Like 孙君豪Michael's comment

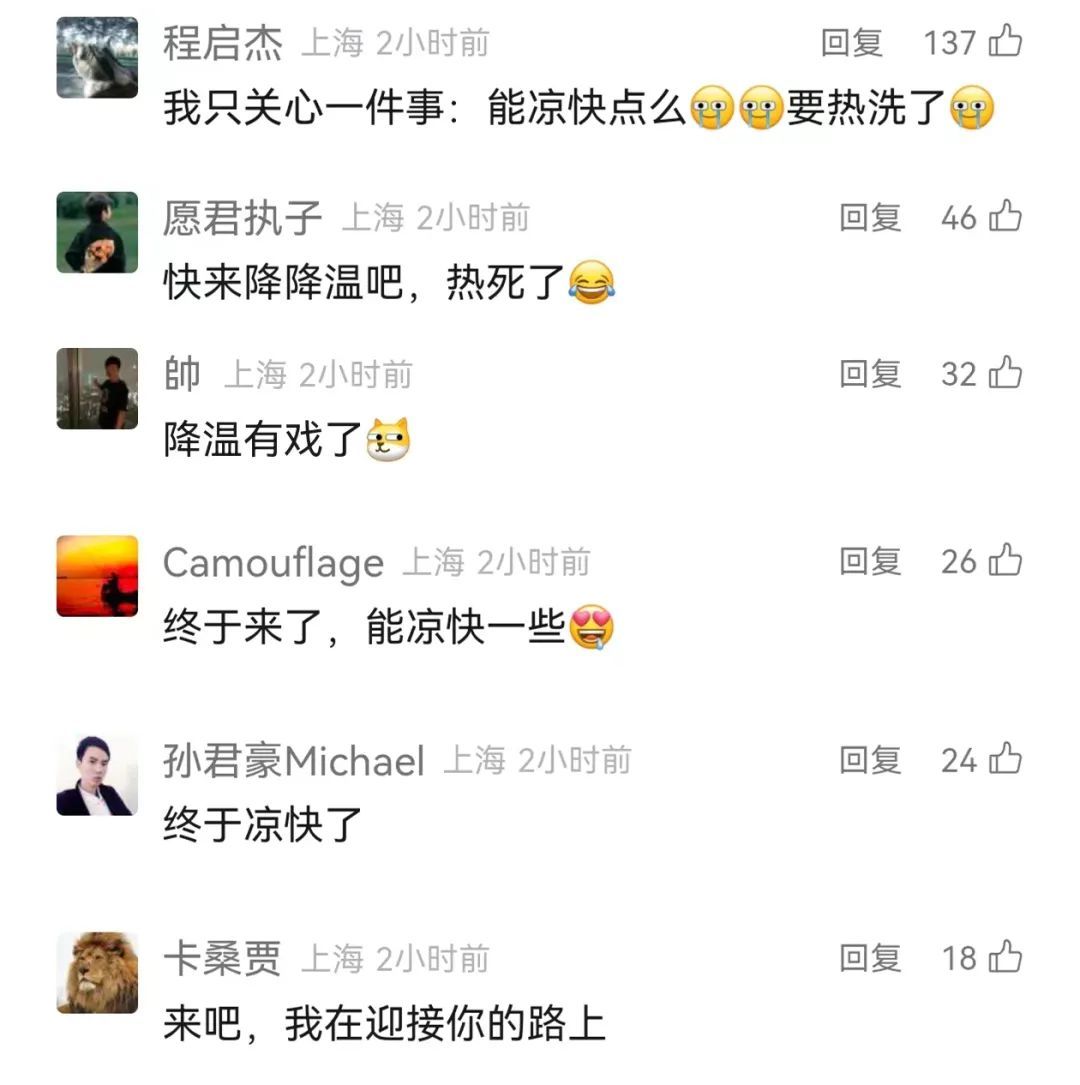coord(1005,760)
